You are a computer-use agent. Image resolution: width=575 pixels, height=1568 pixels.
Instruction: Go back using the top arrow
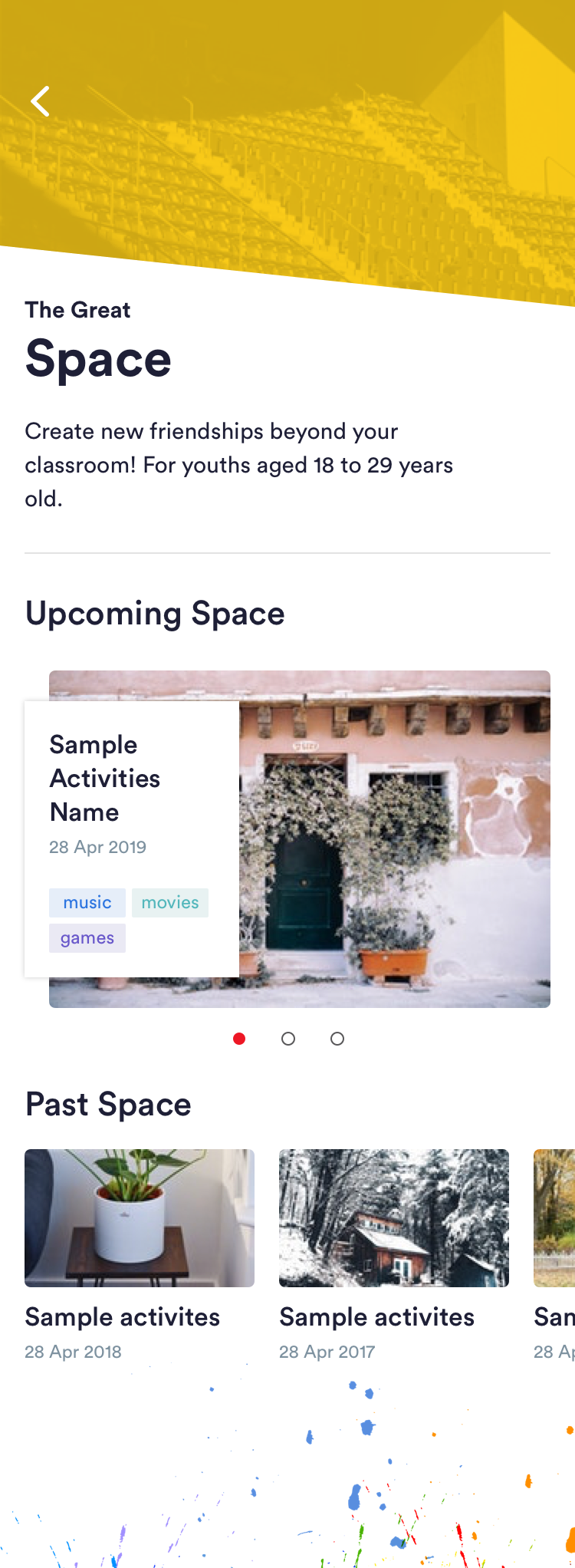point(40,101)
